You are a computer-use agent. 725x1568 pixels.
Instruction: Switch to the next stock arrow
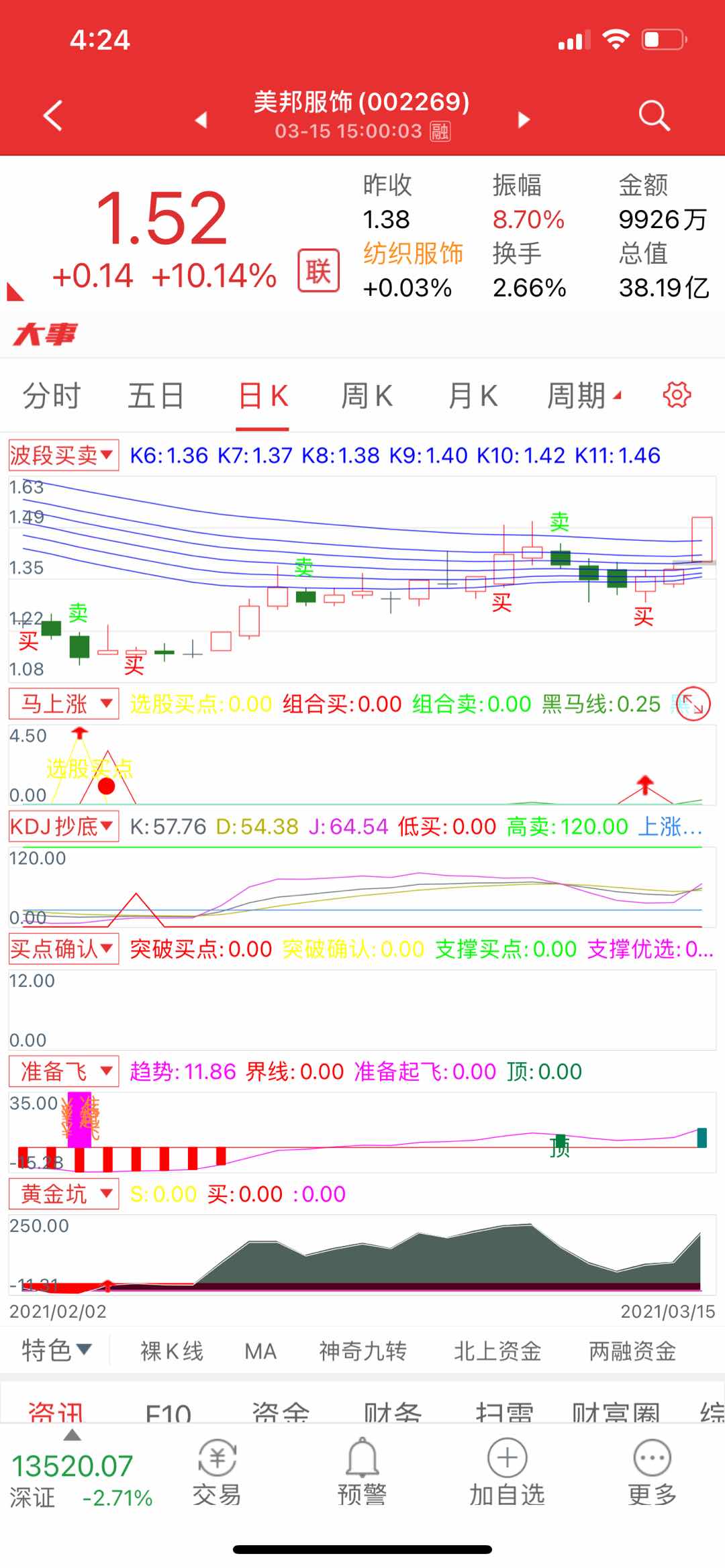[x=524, y=119]
